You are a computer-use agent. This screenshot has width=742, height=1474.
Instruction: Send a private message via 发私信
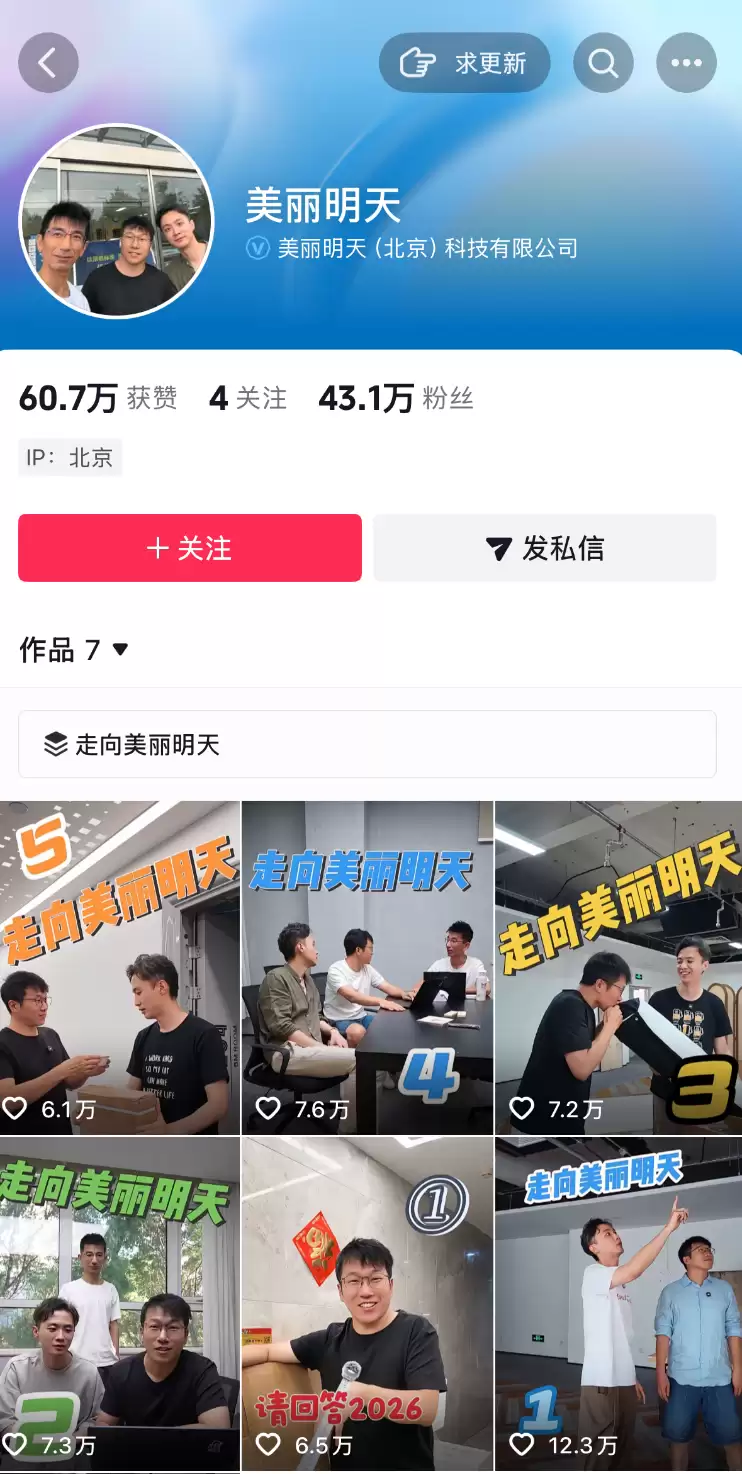(545, 548)
